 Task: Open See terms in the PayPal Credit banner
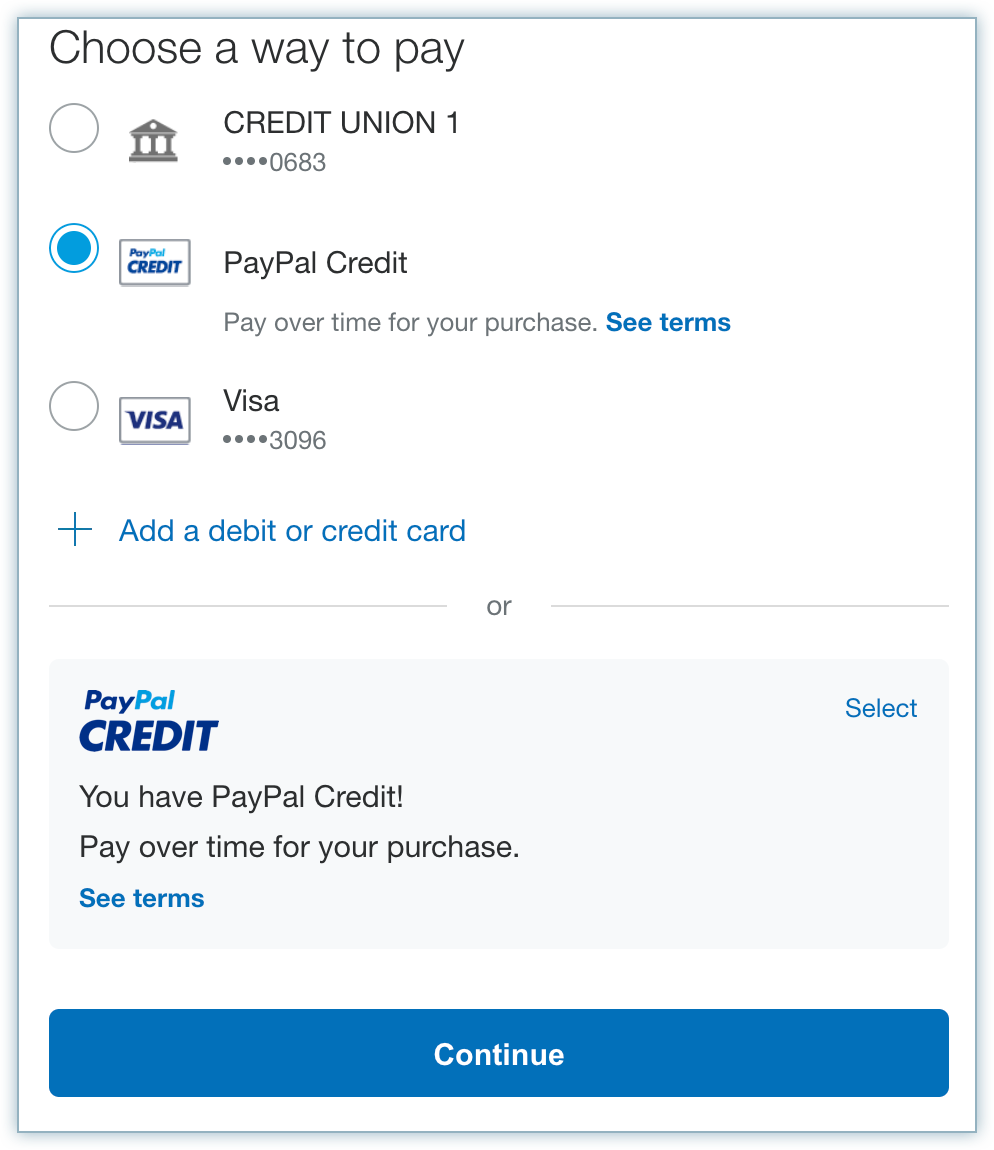(142, 898)
